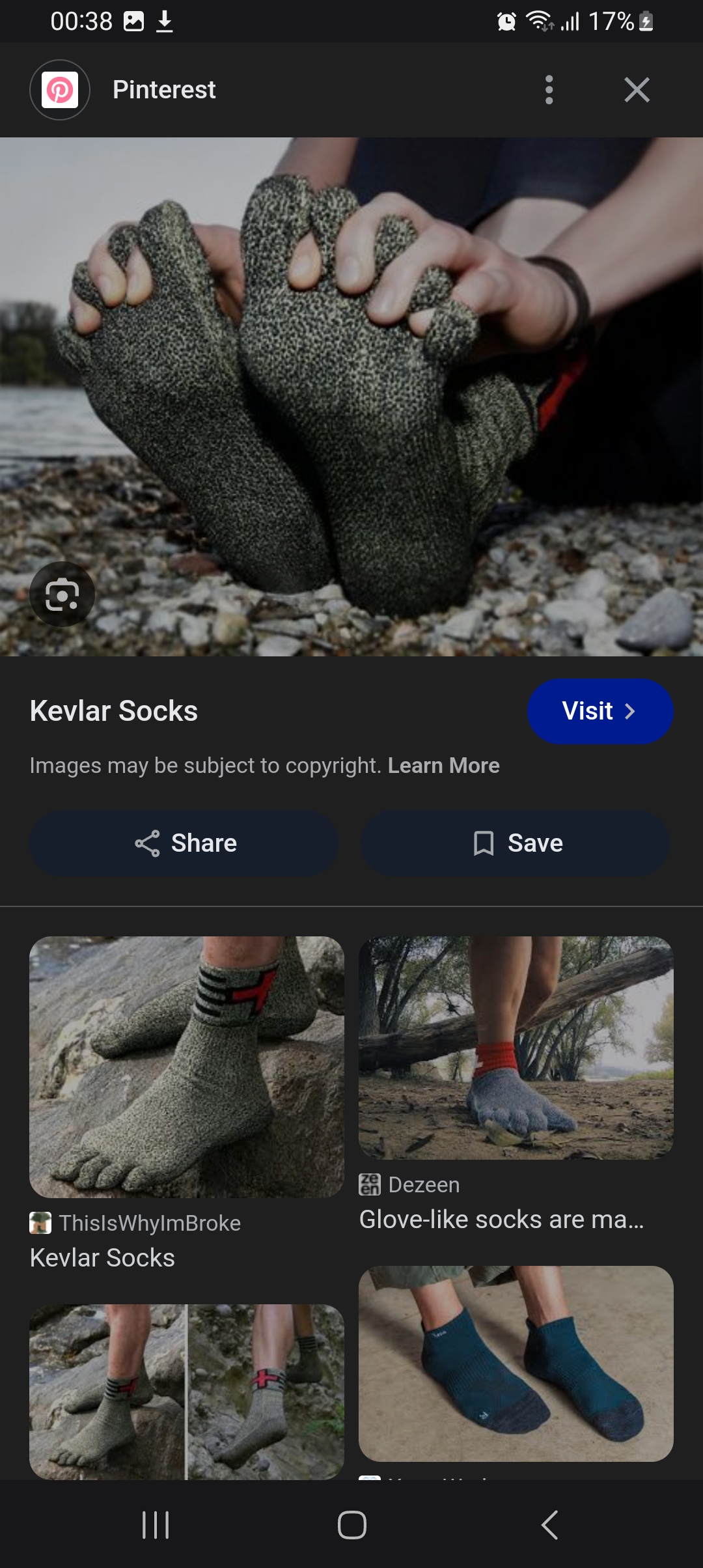Open recent apps from the navigation bar

(x=155, y=1524)
